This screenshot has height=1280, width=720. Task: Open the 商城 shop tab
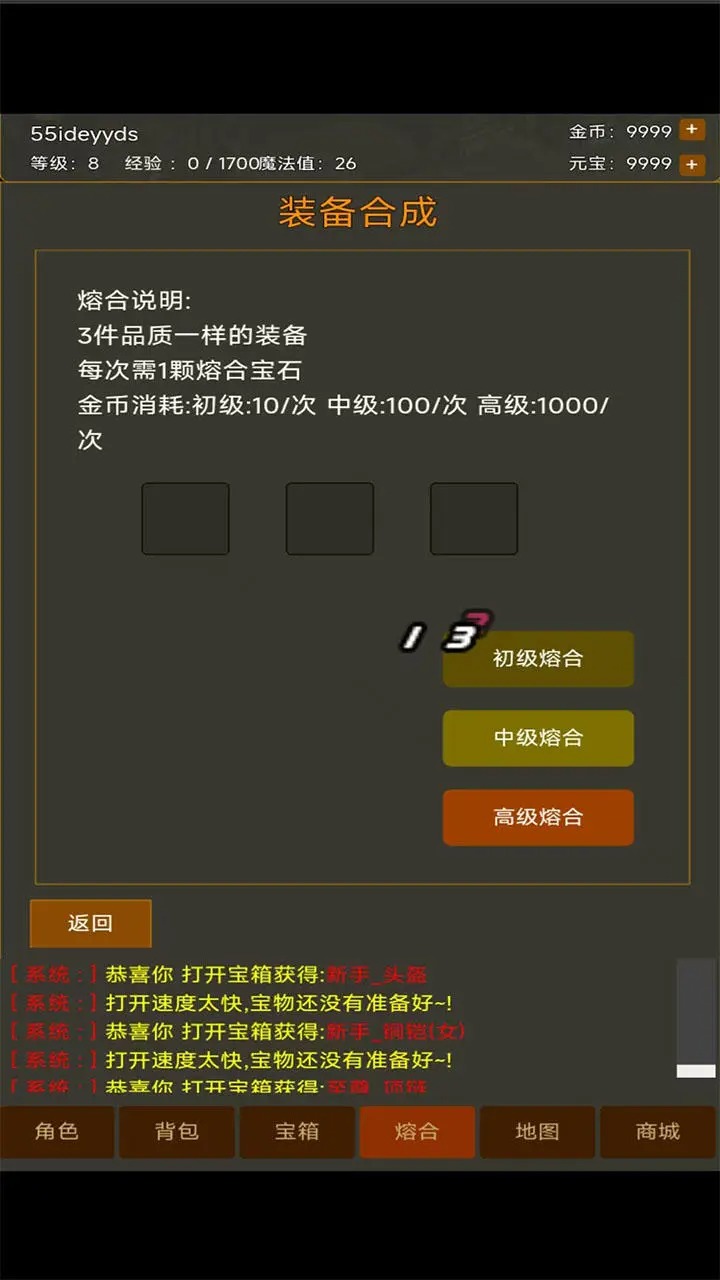coord(658,1132)
